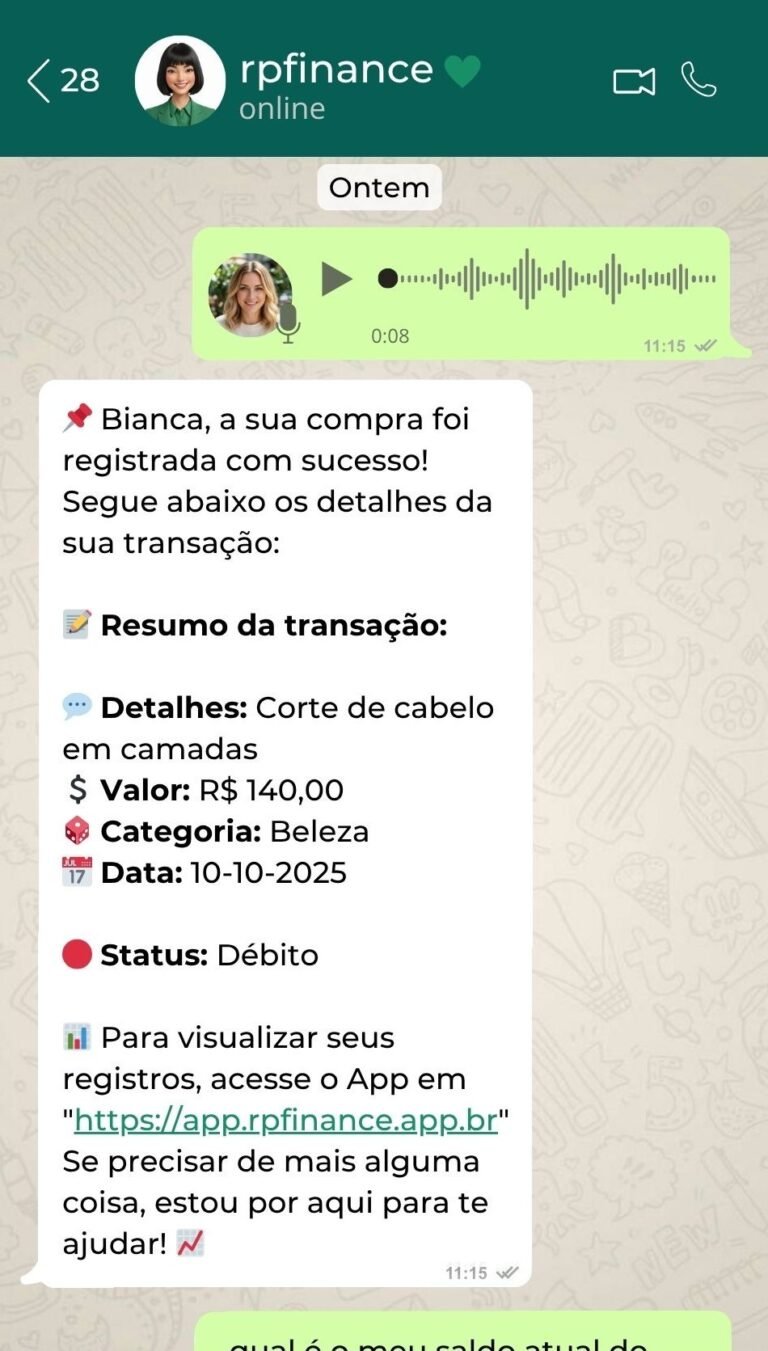Viewport: 768px width, 1351px height.
Task: Start a video call with rpfinance
Action: (x=633, y=79)
